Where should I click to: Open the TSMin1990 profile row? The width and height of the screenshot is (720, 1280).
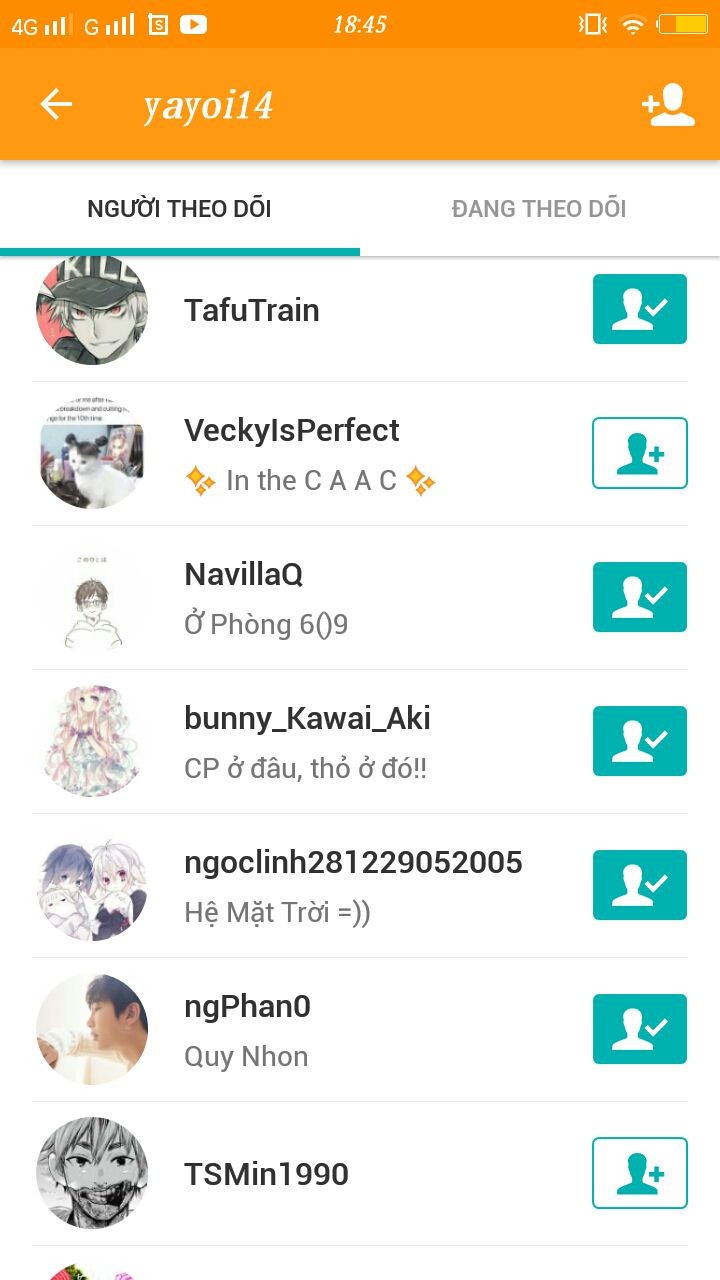click(266, 1174)
